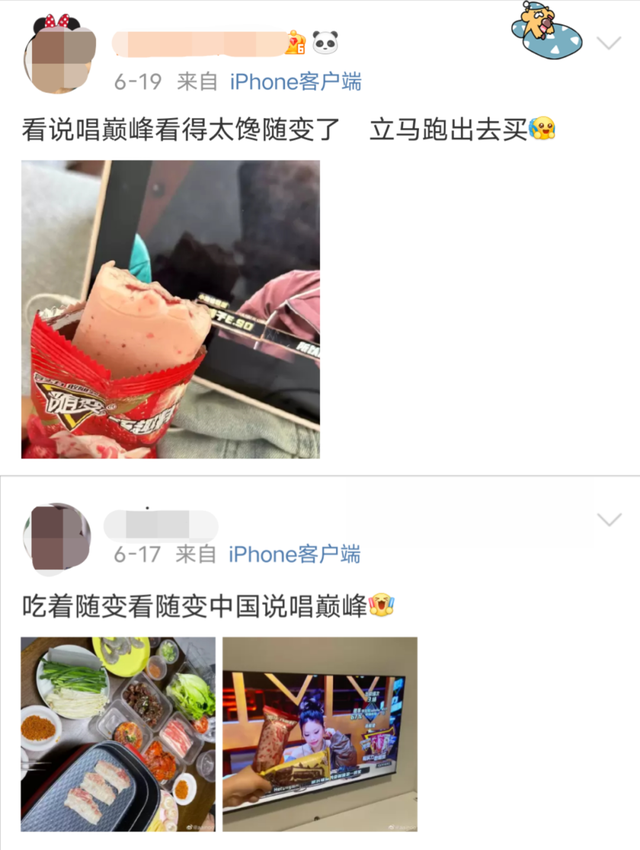This screenshot has width=640, height=850.
Task: View the ice cream wrapper photo full screen
Action: point(171,309)
